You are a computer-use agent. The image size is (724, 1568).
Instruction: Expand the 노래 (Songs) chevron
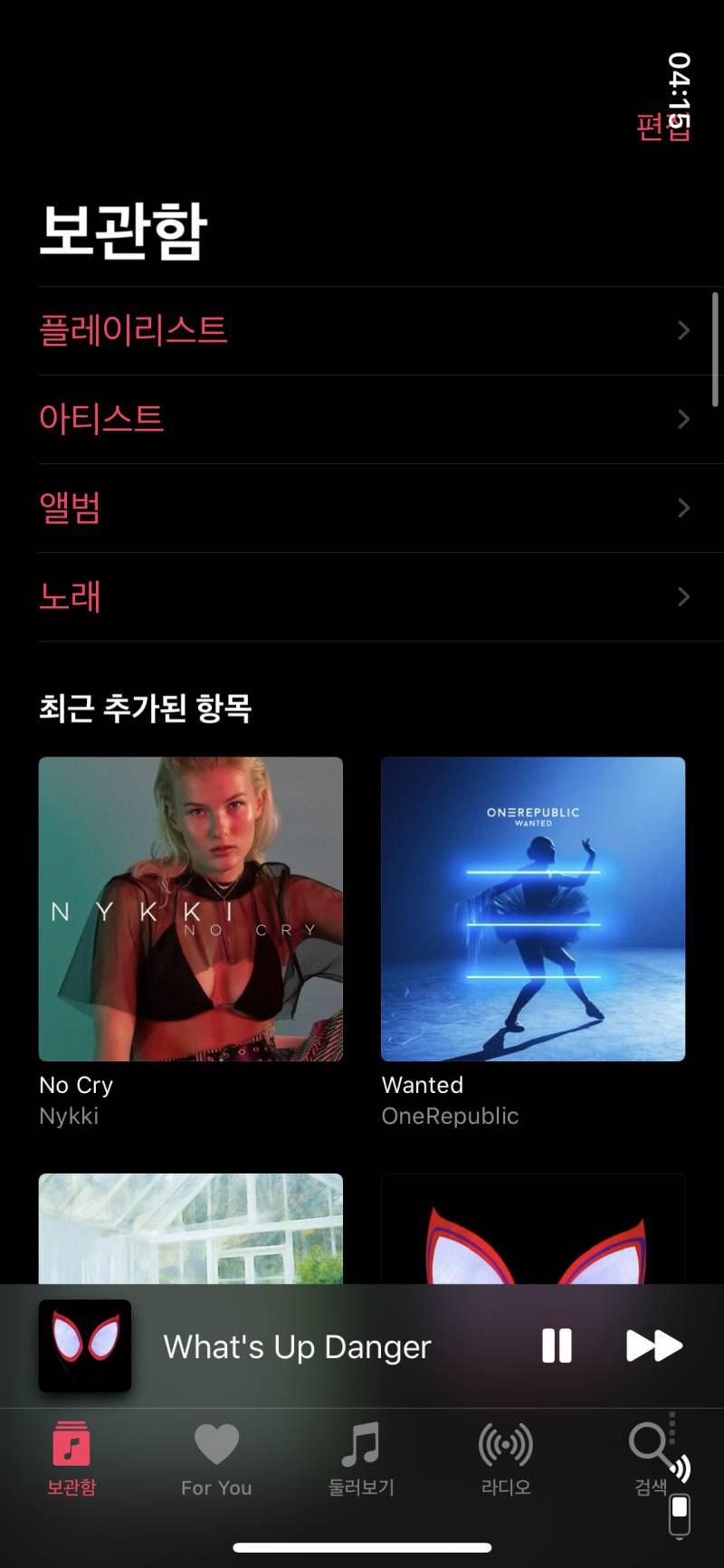click(x=683, y=596)
